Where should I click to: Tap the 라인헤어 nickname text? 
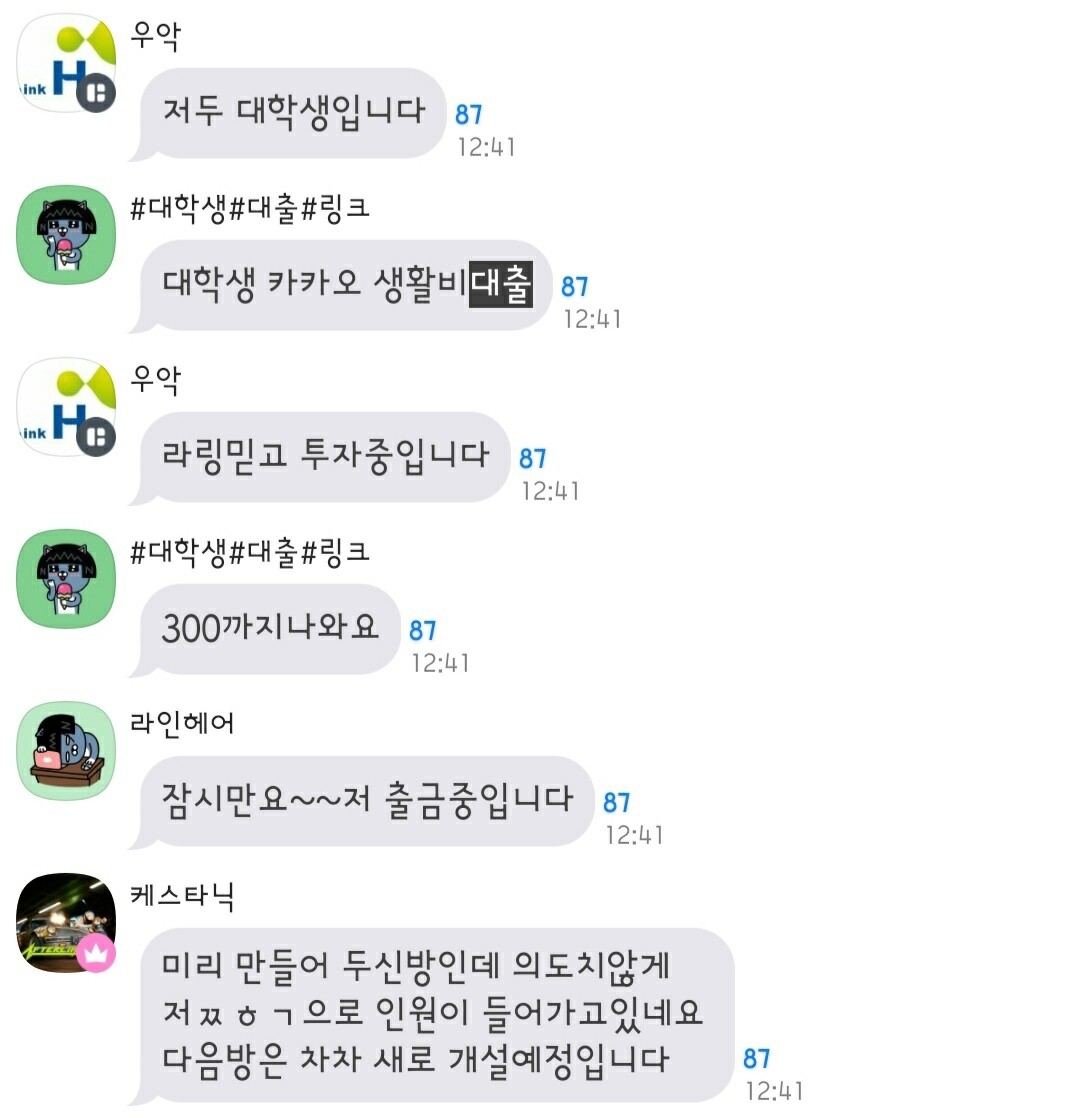point(178,722)
